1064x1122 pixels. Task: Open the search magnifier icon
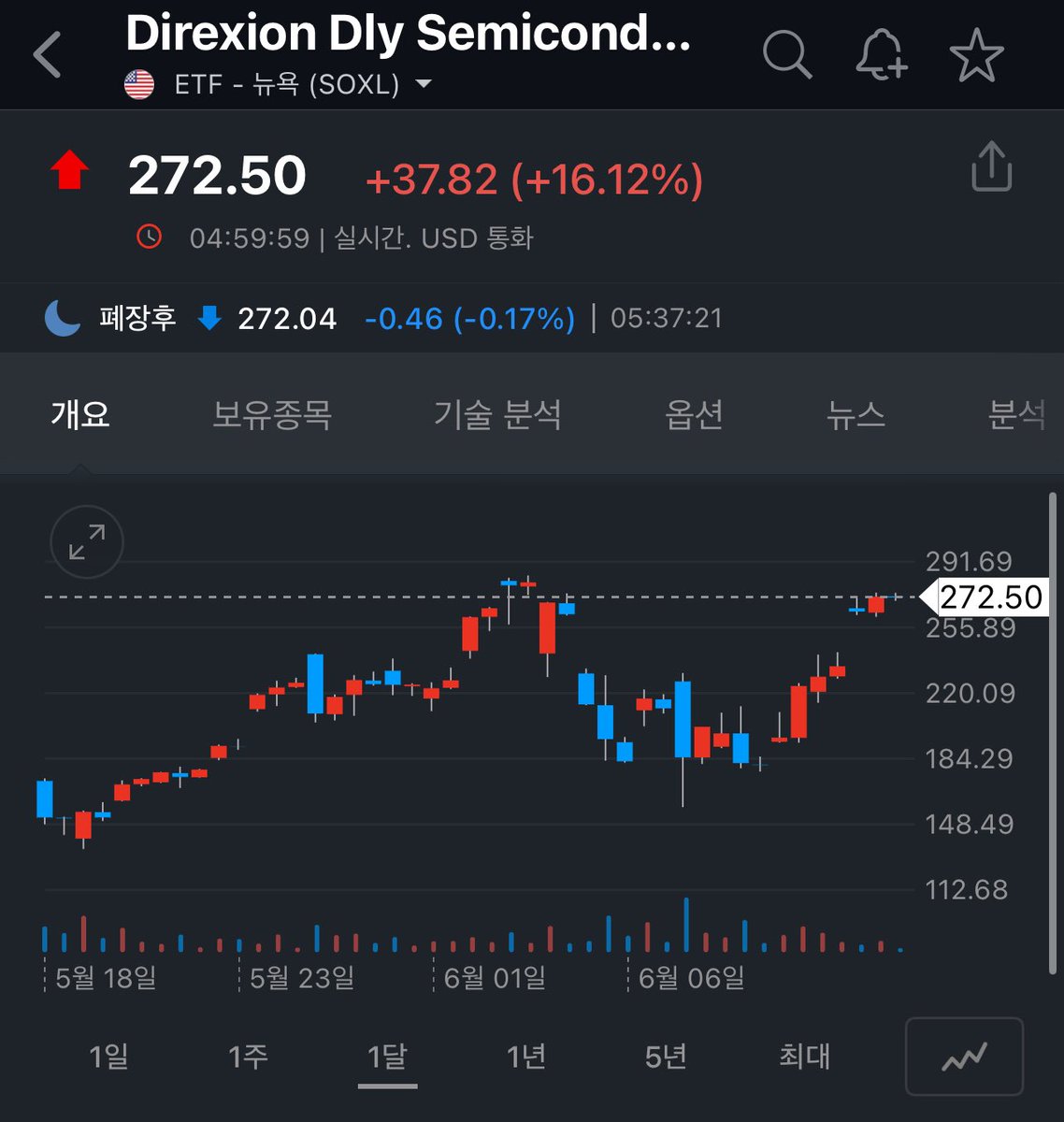[x=787, y=54]
